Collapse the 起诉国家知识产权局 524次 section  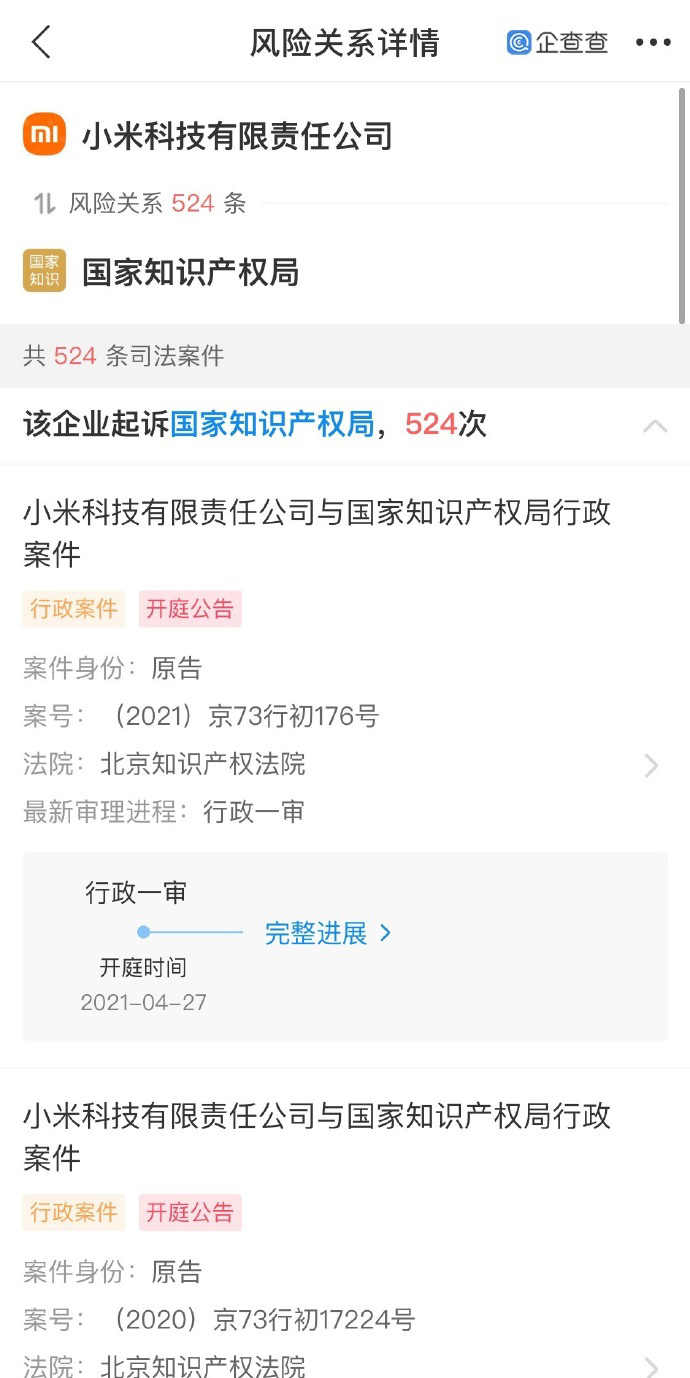tap(655, 426)
